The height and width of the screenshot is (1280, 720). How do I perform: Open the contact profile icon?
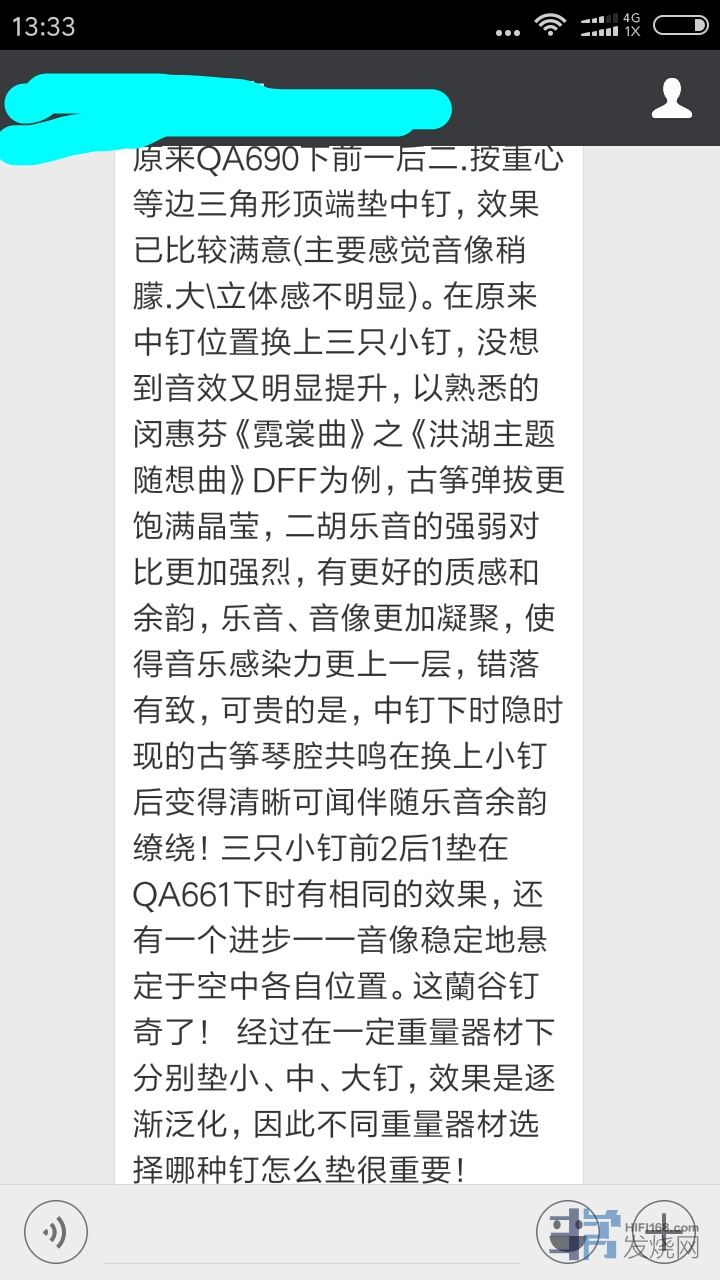click(672, 98)
